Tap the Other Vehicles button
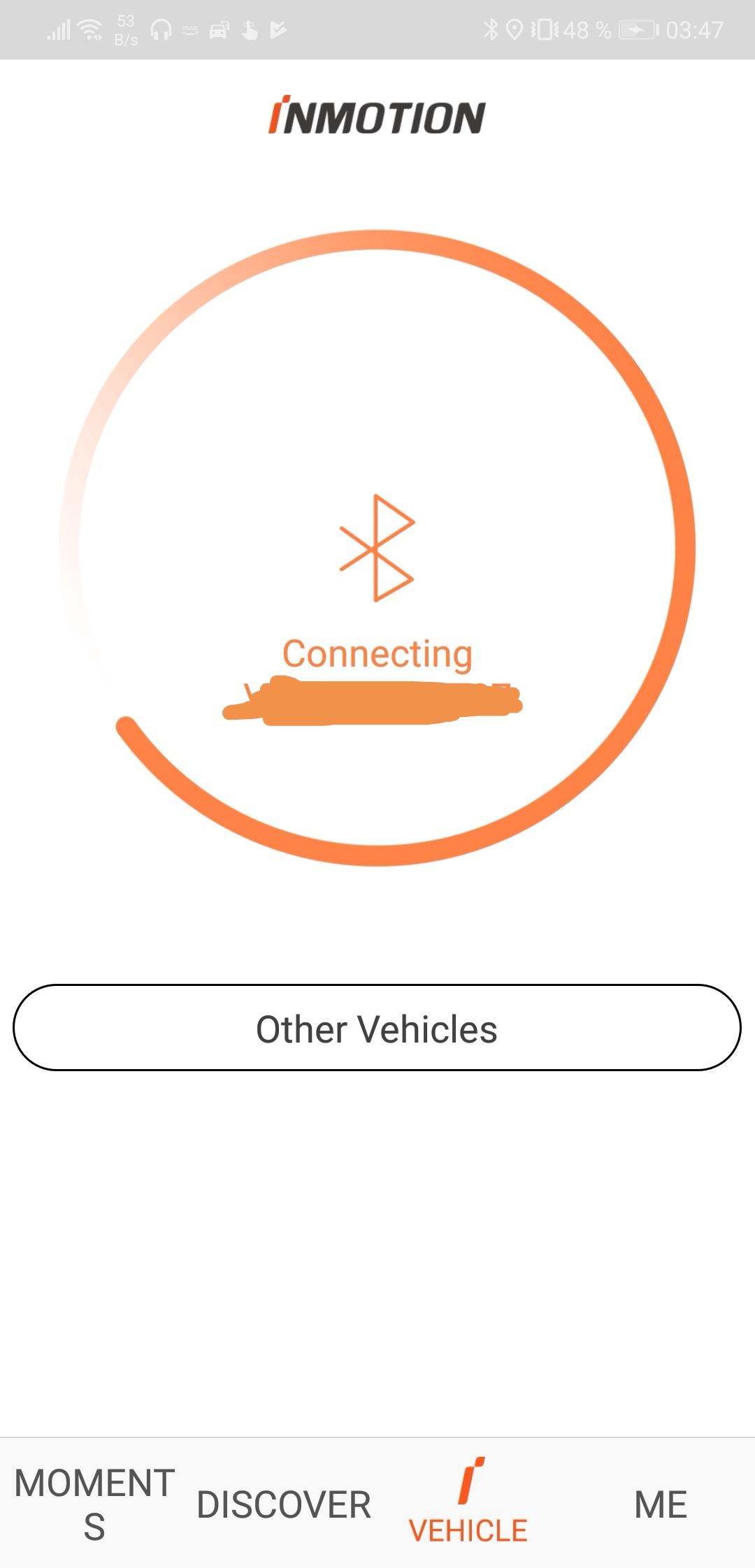The image size is (755, 1568). tap(377, 1027)
